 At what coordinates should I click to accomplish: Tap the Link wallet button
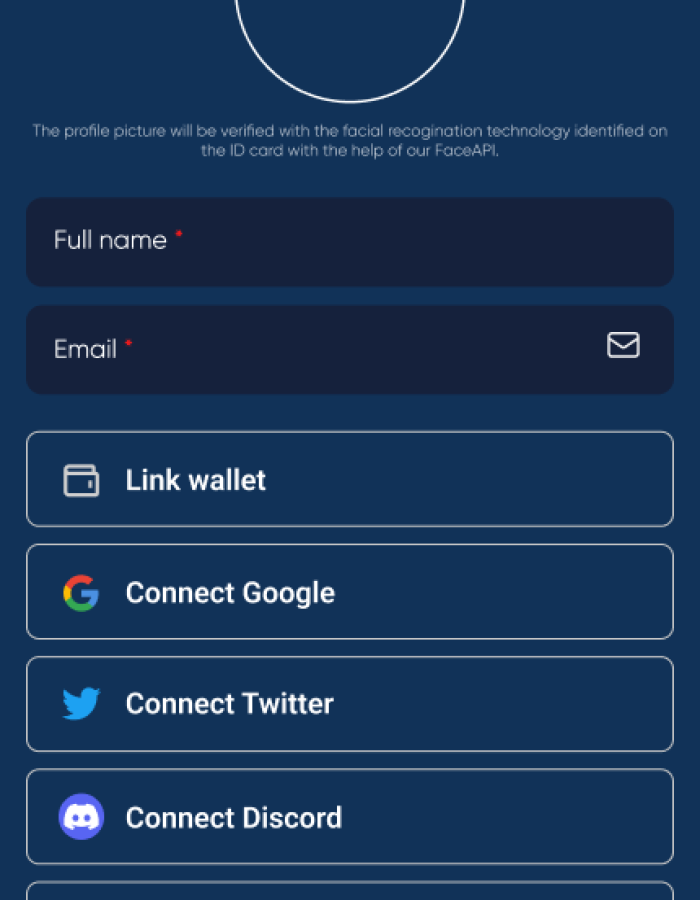349,479
